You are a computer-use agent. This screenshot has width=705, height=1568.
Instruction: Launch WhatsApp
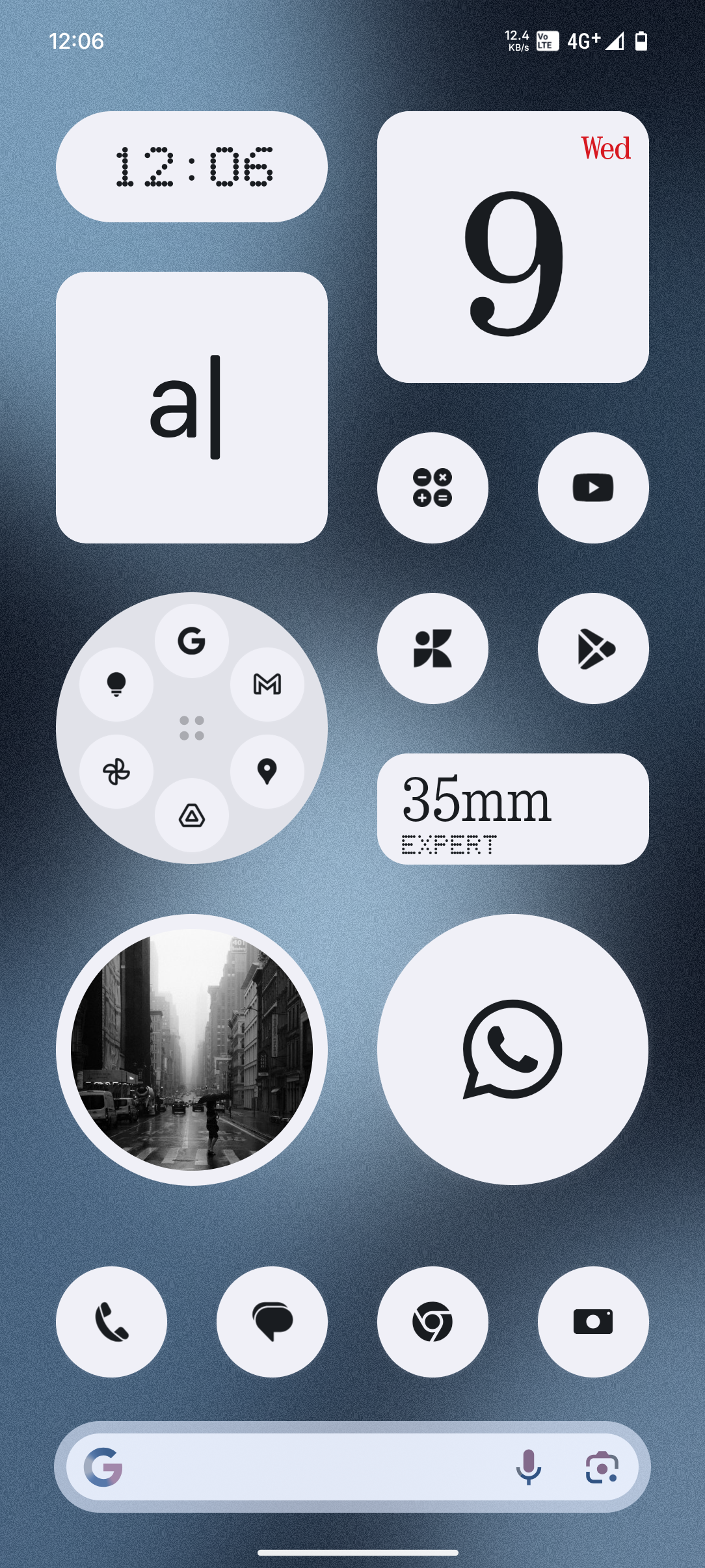(x=512, y=1049)
